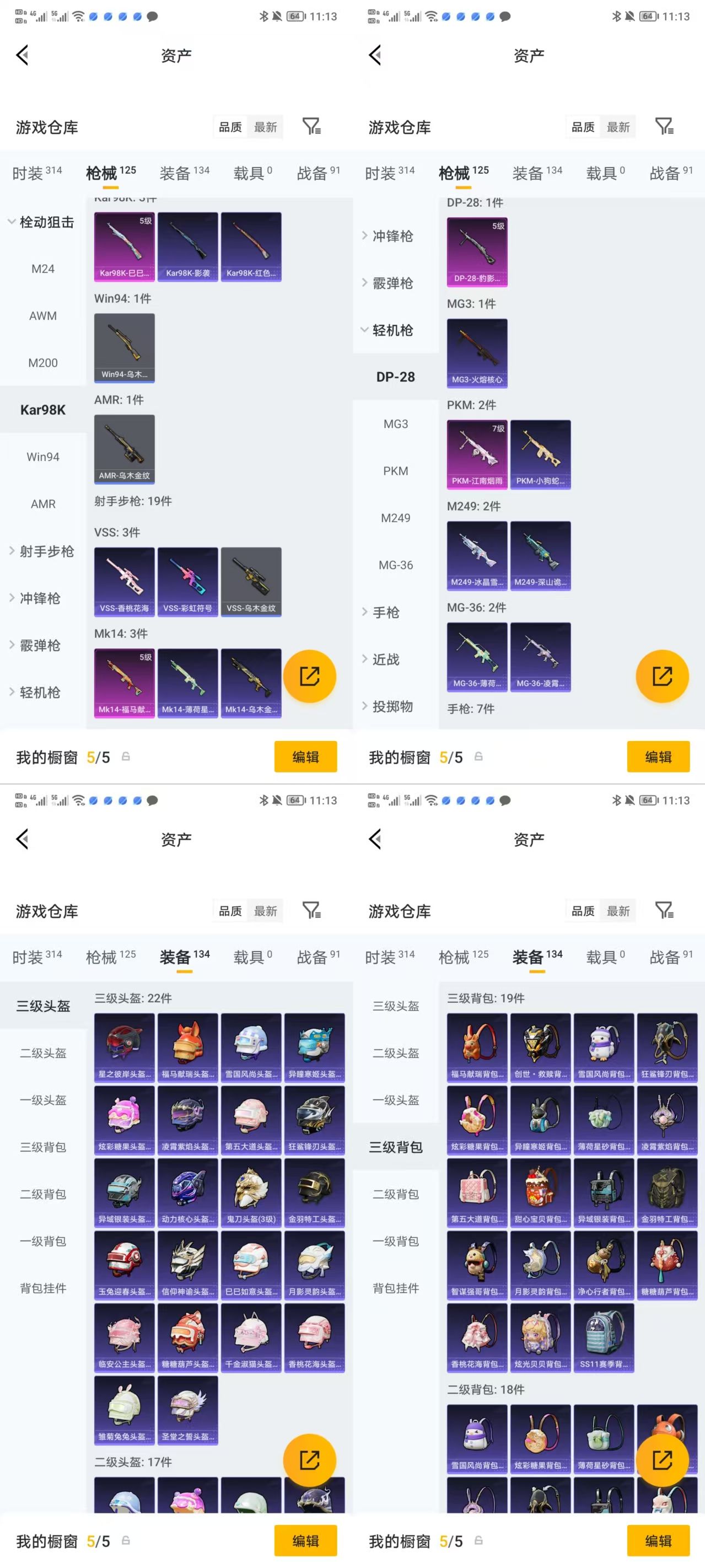705x1568 pixels.
Task: Tap the Bluetooth icon in the status bar
Action: (264, 17)
